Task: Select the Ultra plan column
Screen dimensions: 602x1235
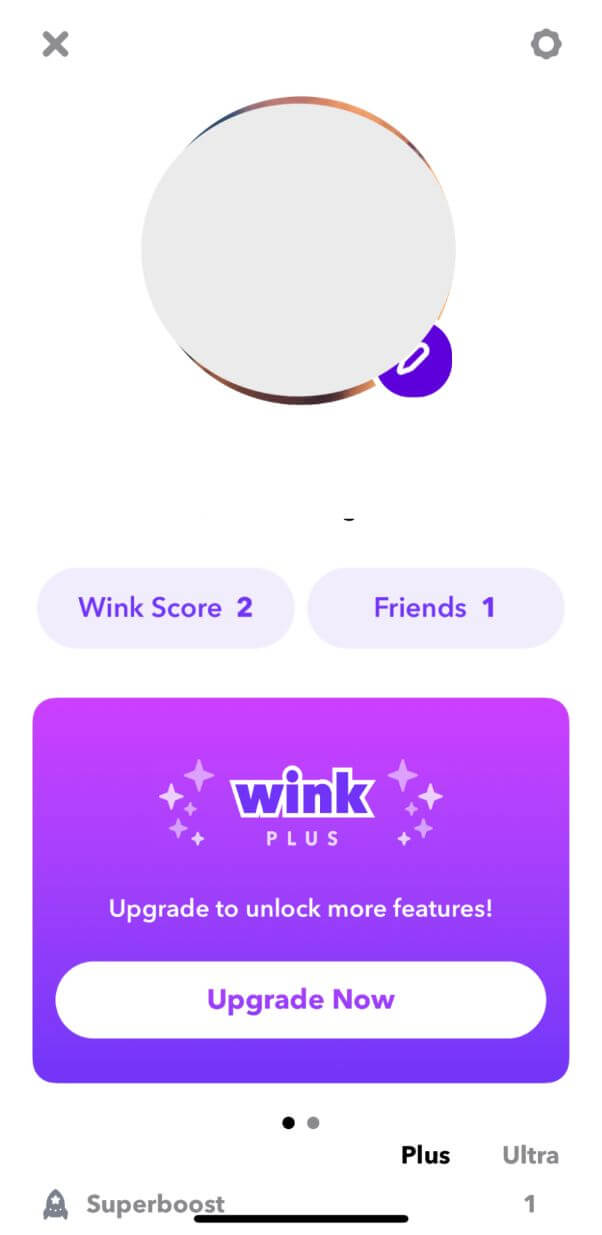Action: click(530, 1155)
